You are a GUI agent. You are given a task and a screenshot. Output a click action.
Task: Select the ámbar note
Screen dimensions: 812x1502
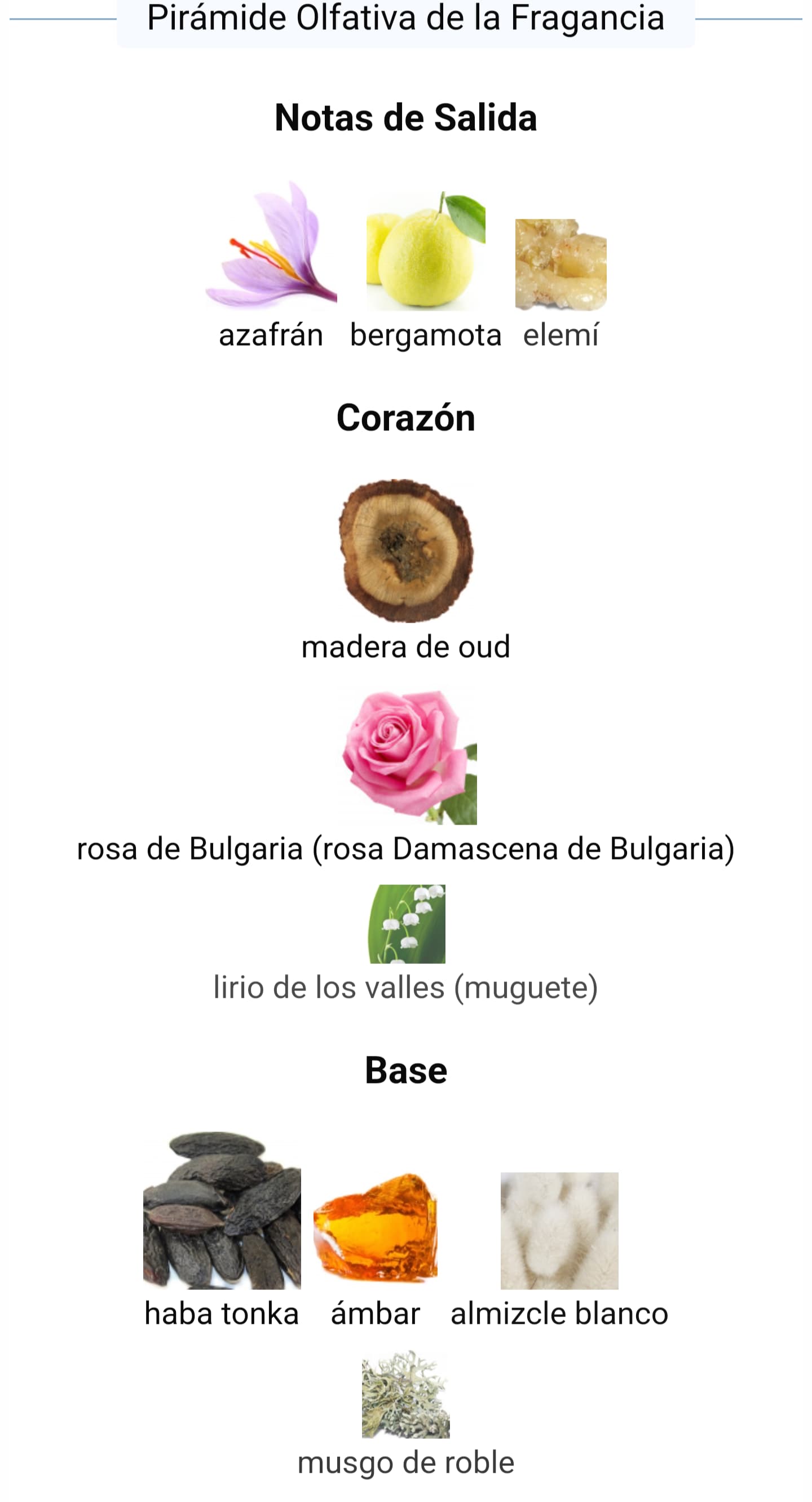click(x=376, y=1250)
